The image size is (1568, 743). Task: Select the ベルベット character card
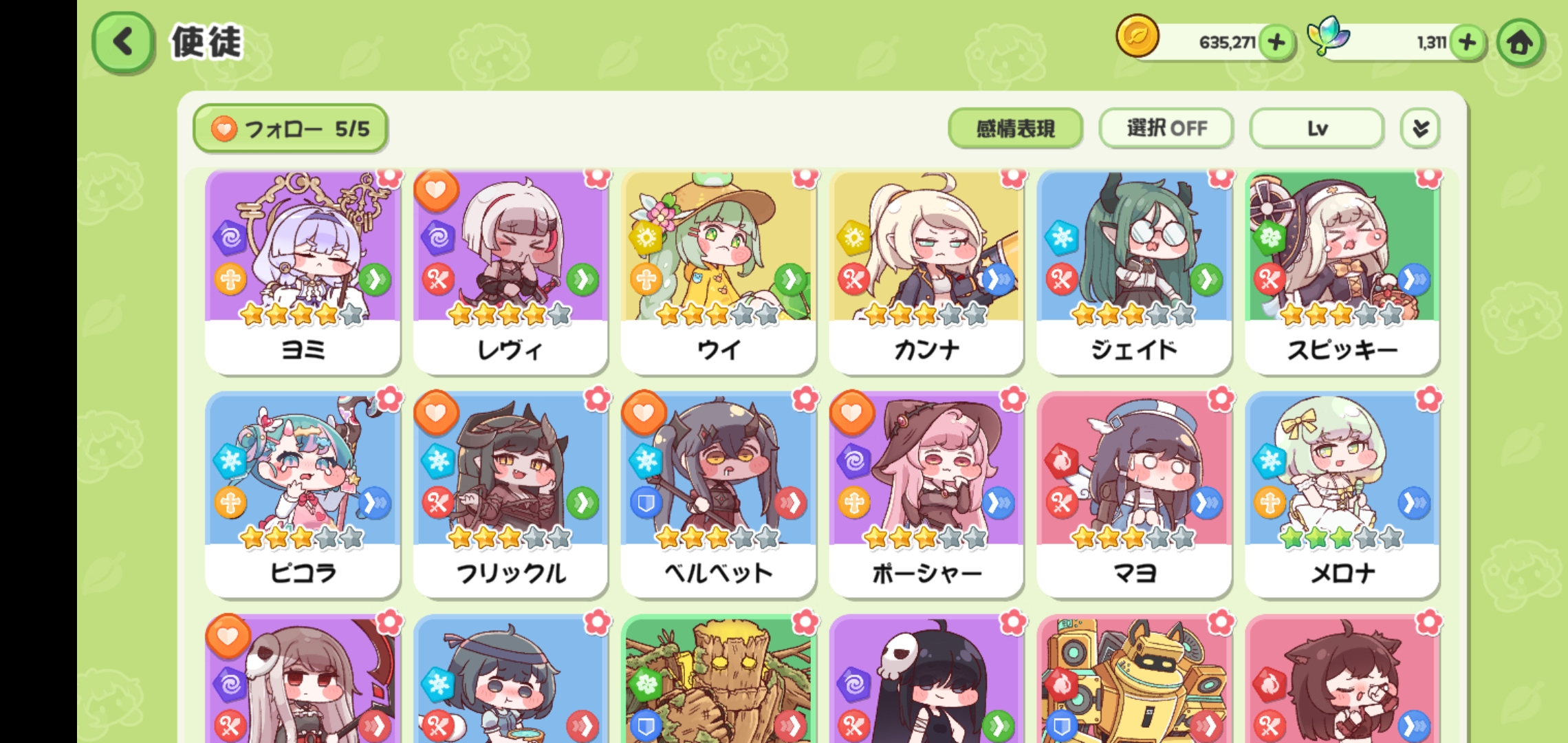point(718,494)
